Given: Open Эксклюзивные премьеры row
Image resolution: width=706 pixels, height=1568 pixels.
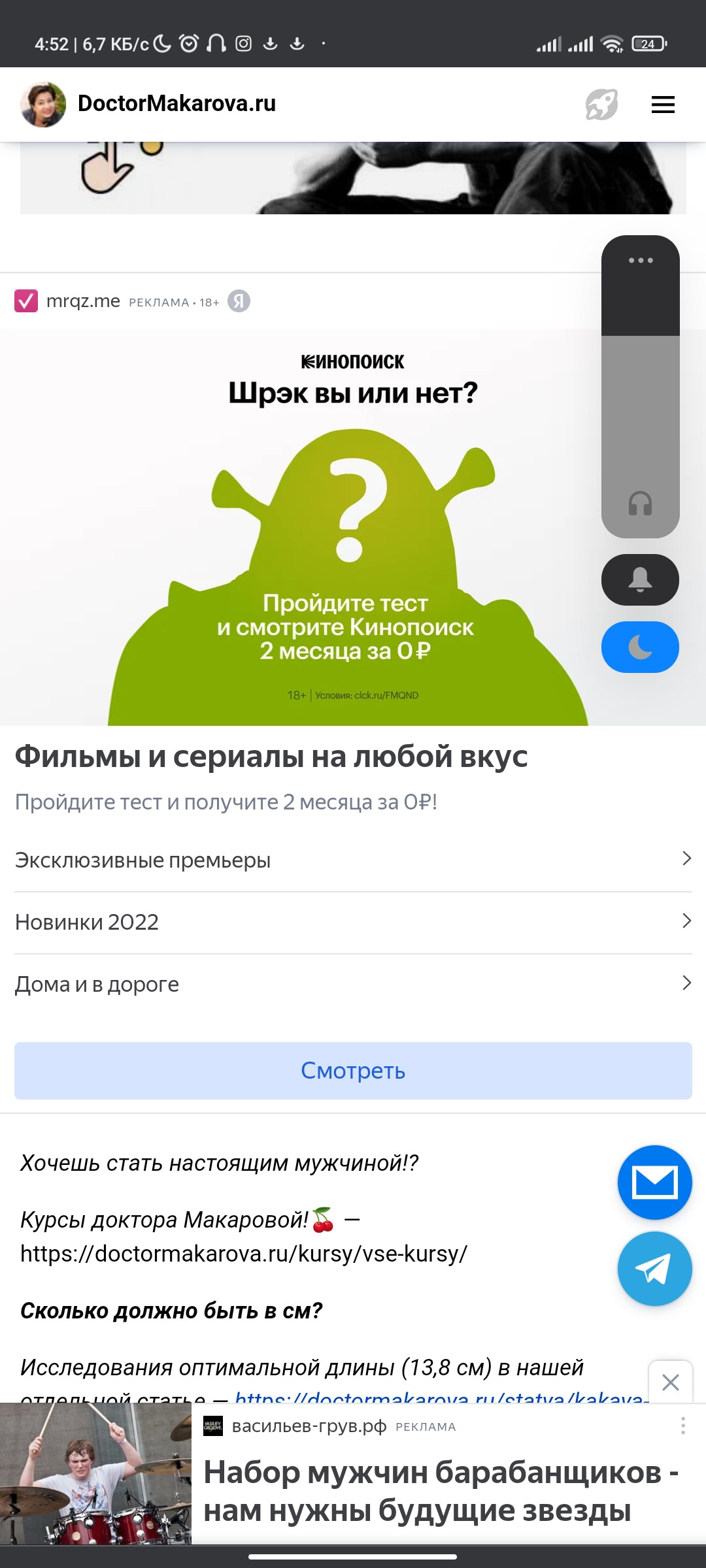Looking at the screenshot, I should 353,860.
